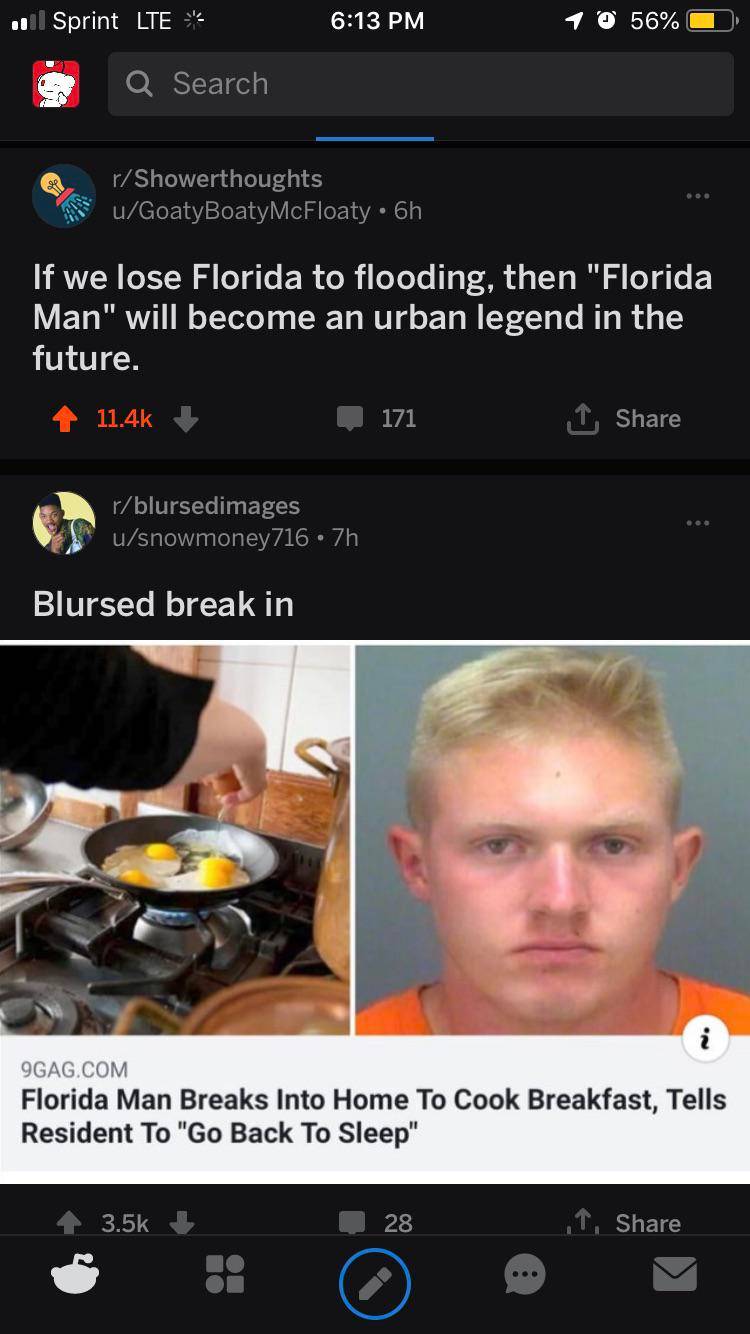Open the inbox mail tab
This screenshot has height=1334, width=750.
(x=675, y=1275)
